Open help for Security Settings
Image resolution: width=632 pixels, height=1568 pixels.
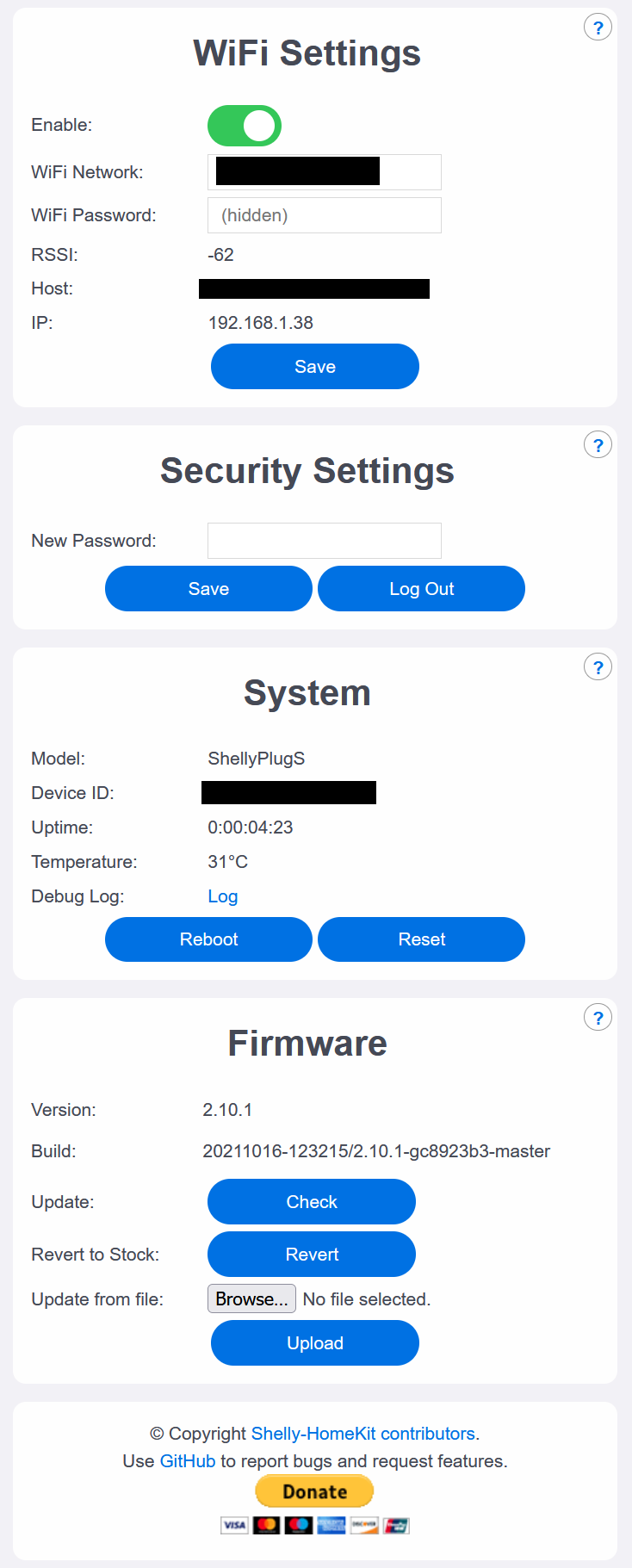(x=598, y=445)
